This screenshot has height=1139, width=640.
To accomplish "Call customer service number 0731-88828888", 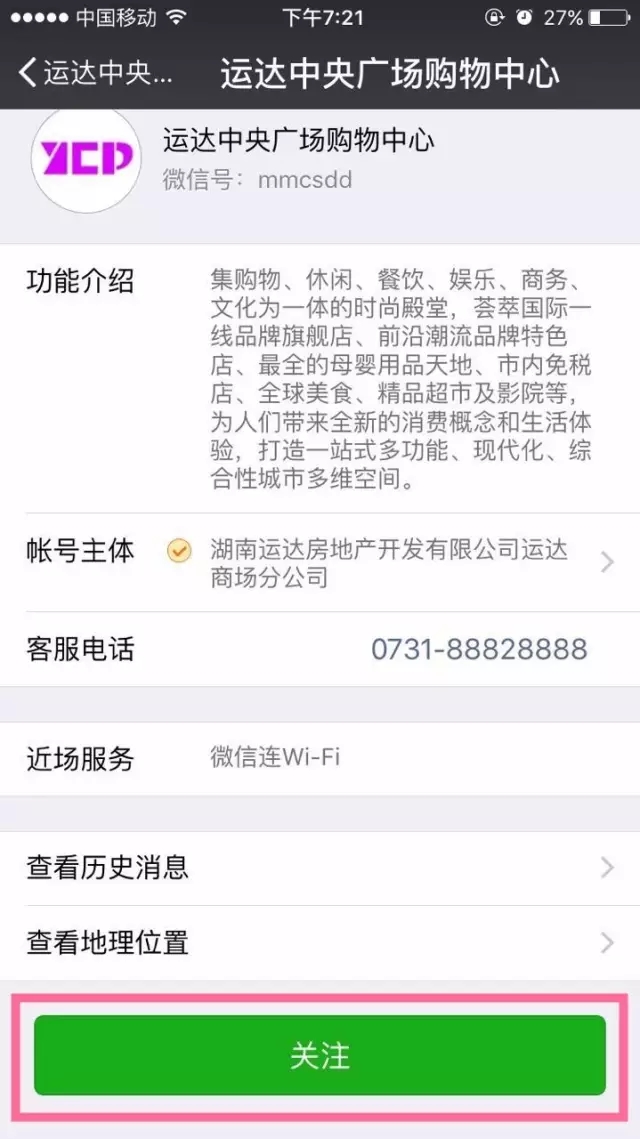I will coord(478,649).
